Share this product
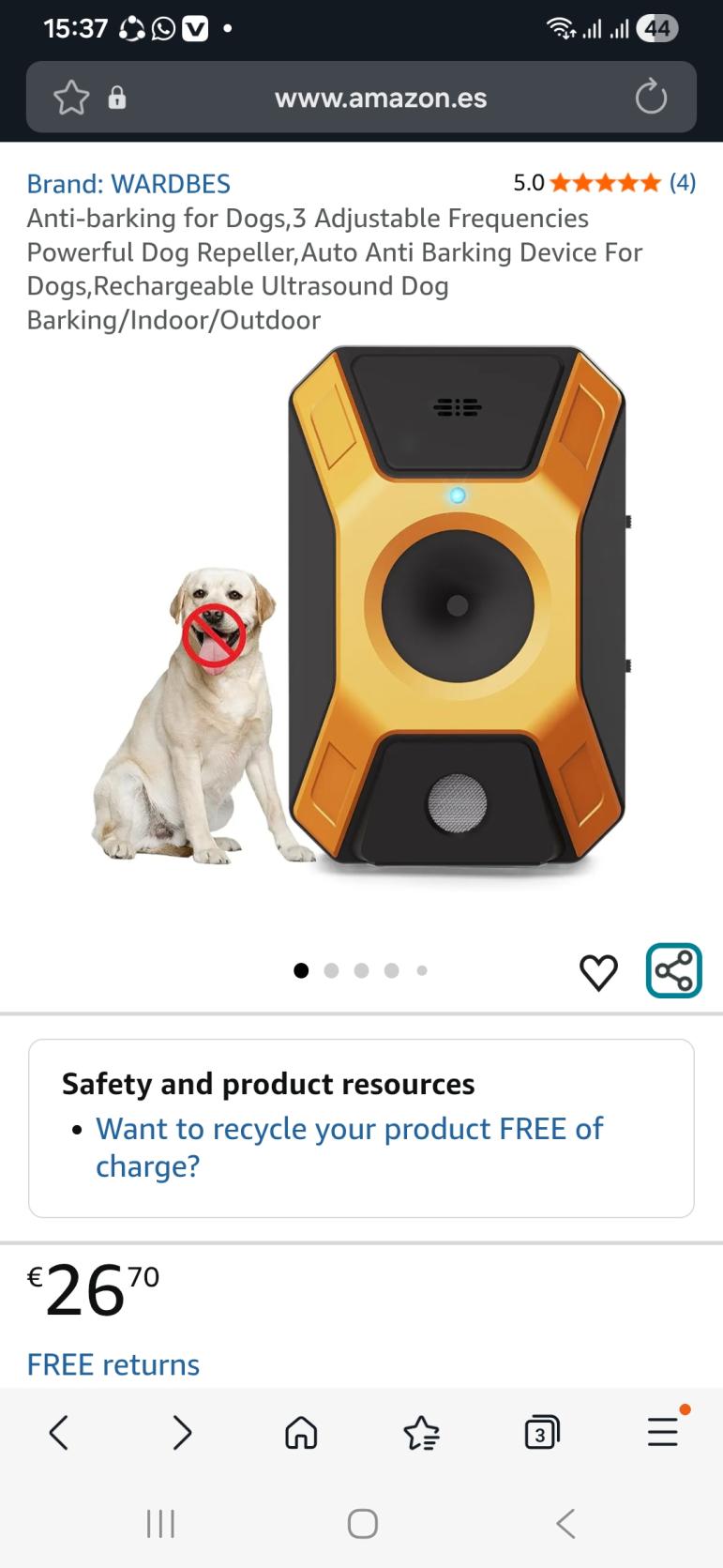Screen dimensions: 723x1568 click(x=673, y=970)
